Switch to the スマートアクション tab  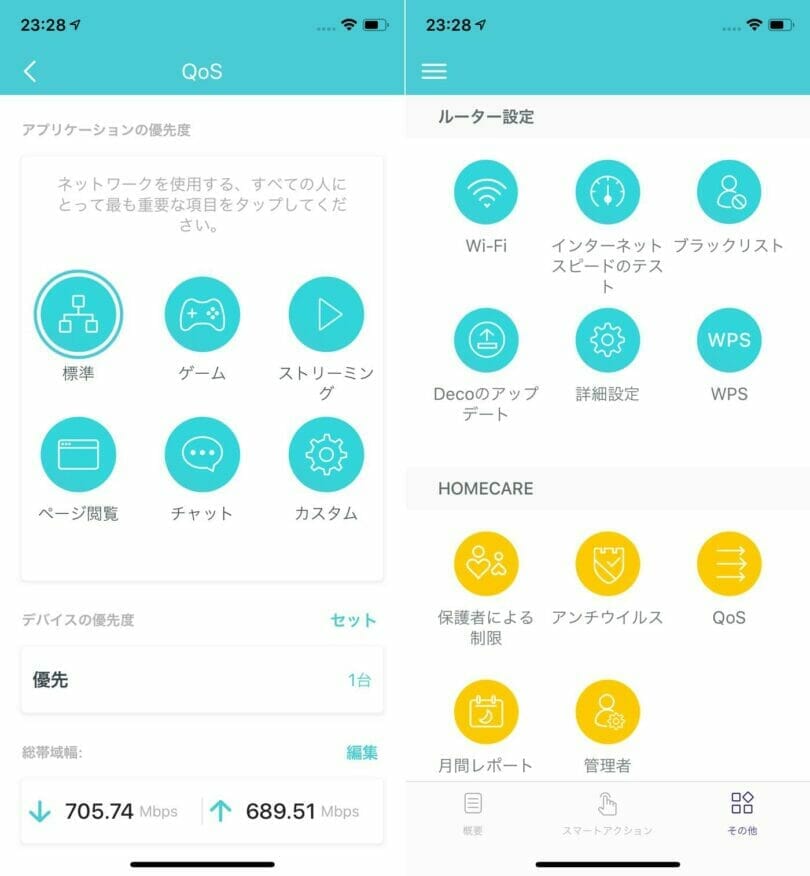tap(607, 812)
